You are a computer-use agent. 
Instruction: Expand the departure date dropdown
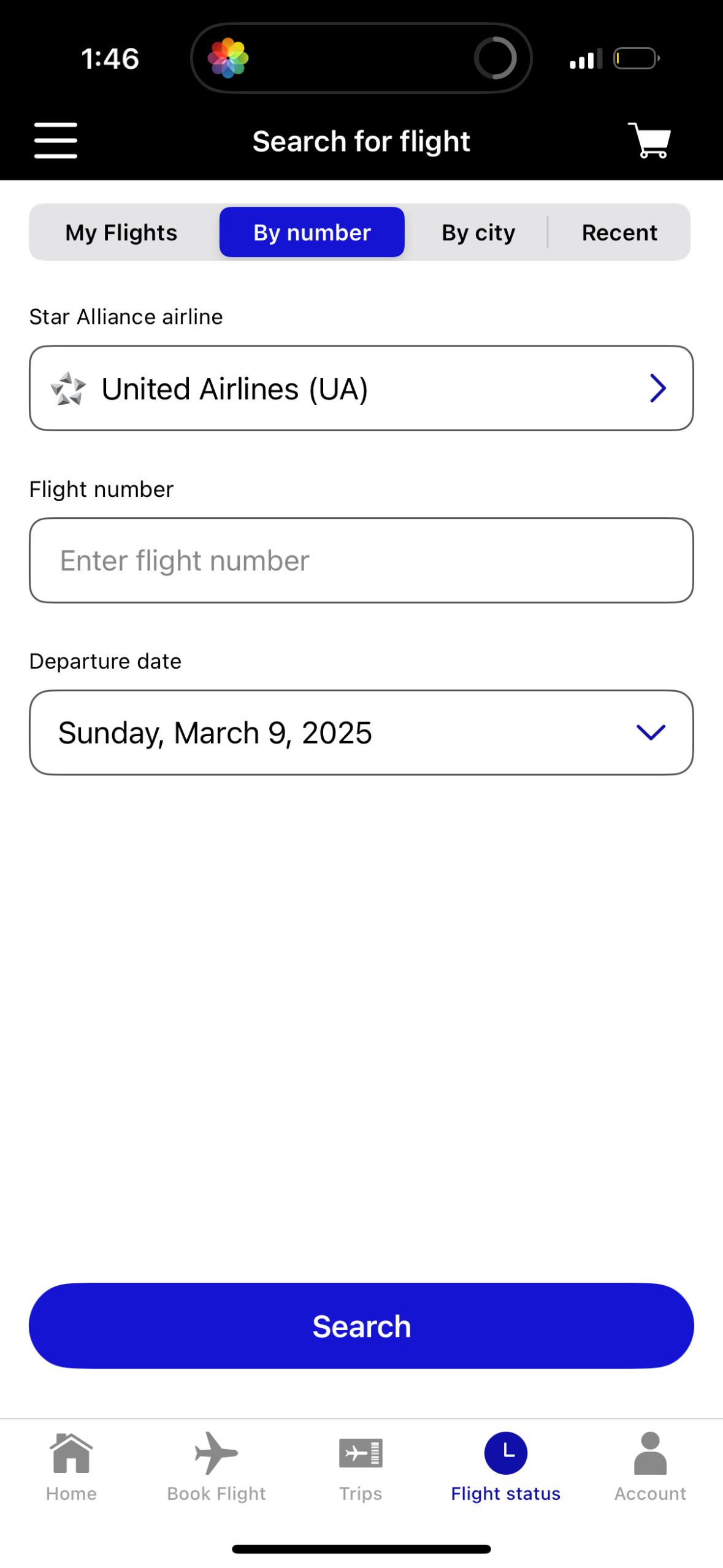[650, 732]
